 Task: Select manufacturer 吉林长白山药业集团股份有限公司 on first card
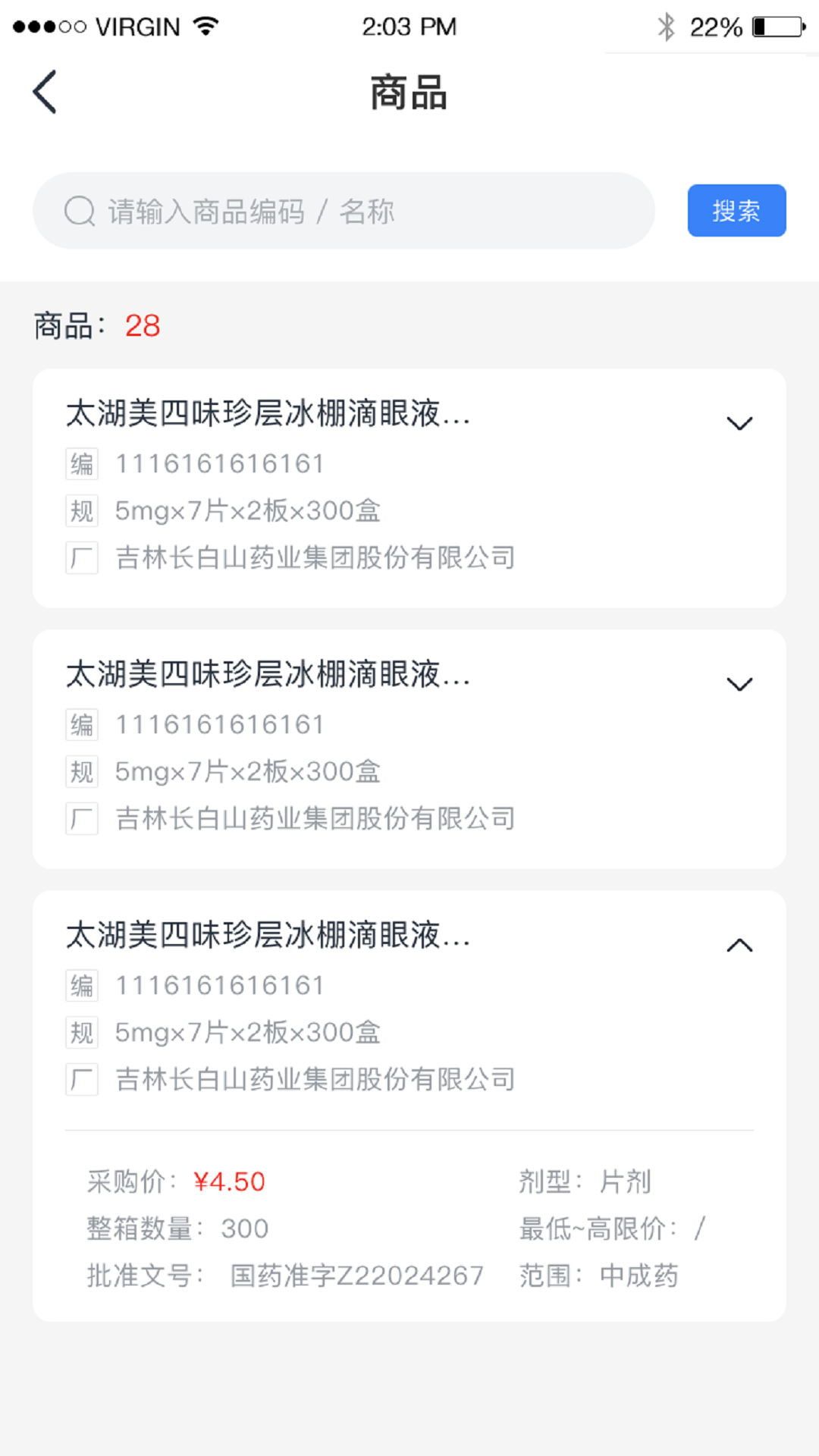tap(315, 559)
